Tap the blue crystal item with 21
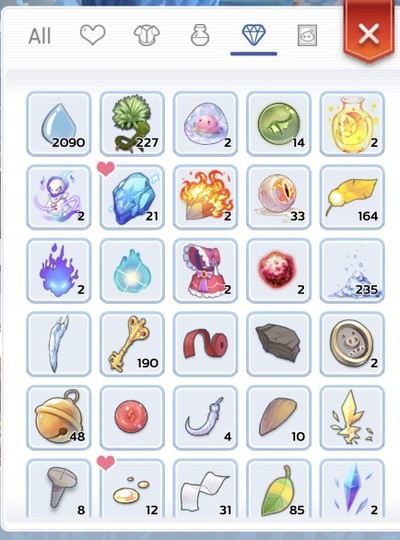The width and height of the screenshot is (400, 540). (132, 197)
